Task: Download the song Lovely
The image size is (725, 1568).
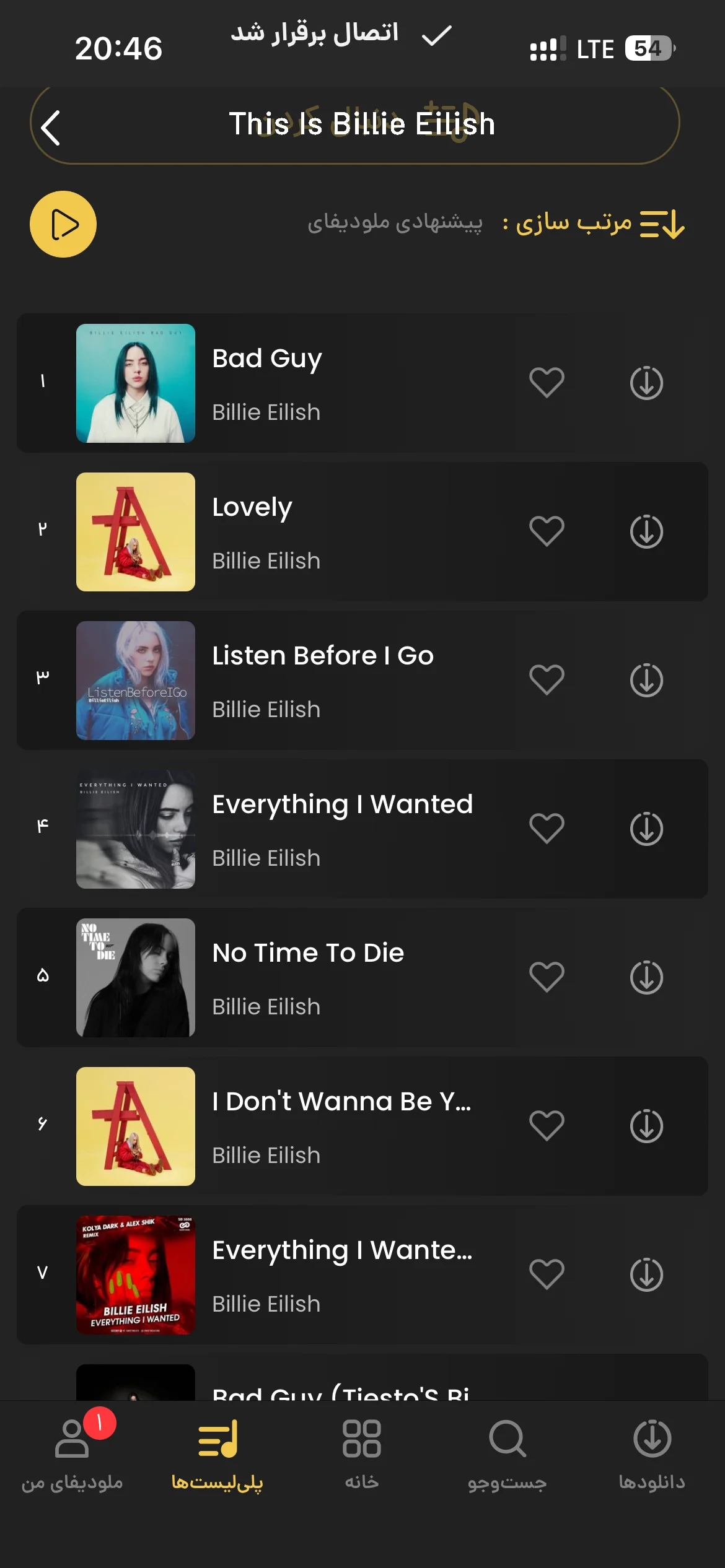Action: [x=646, y=531]
